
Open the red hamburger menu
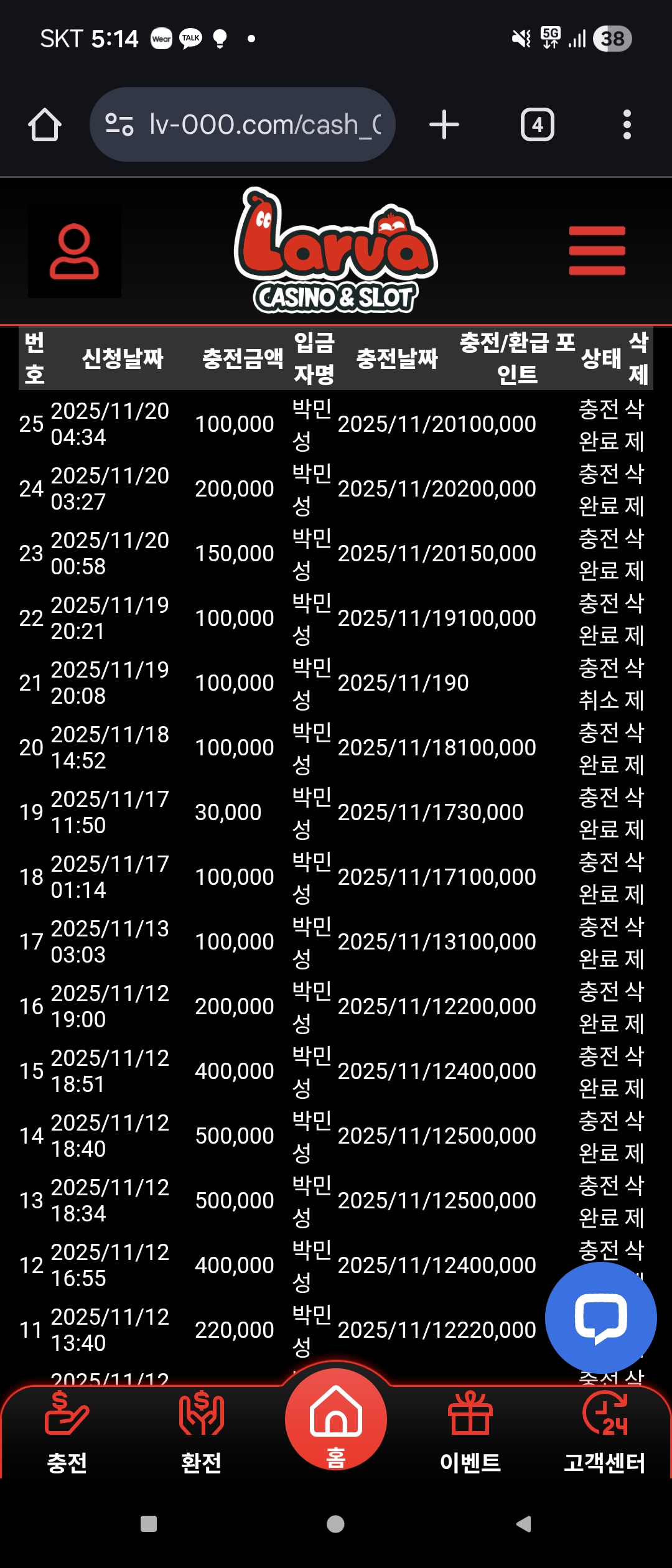coord(597,251)
